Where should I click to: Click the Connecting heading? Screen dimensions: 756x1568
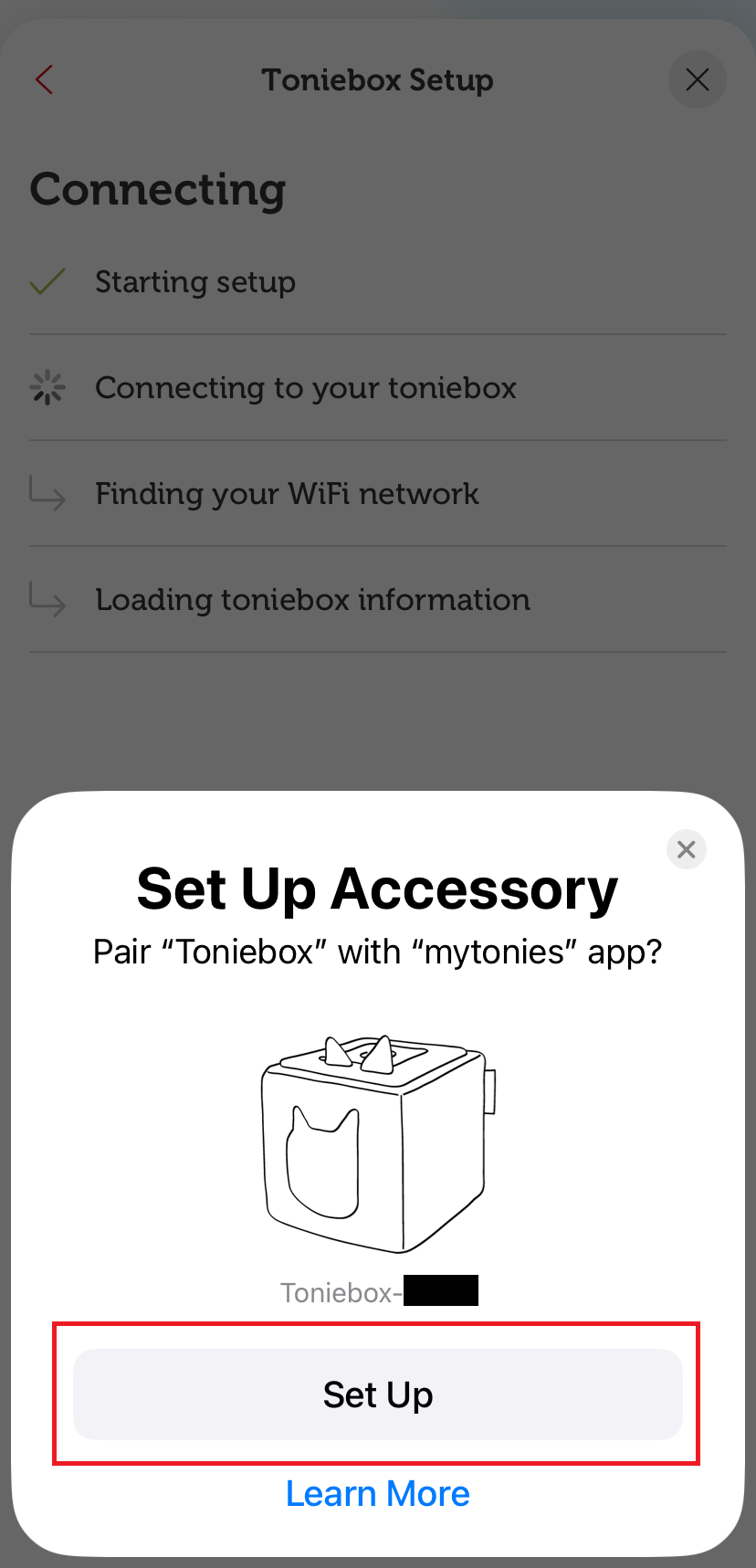point(157,189)
